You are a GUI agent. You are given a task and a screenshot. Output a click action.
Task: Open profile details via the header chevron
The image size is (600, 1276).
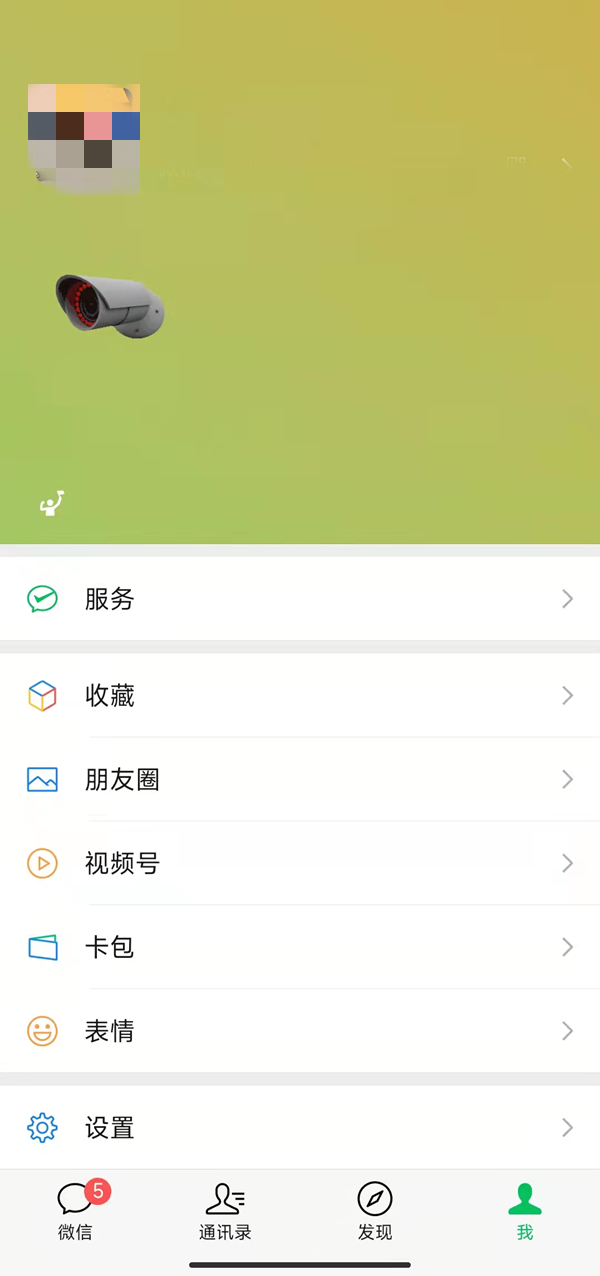(x=566, y=163)
